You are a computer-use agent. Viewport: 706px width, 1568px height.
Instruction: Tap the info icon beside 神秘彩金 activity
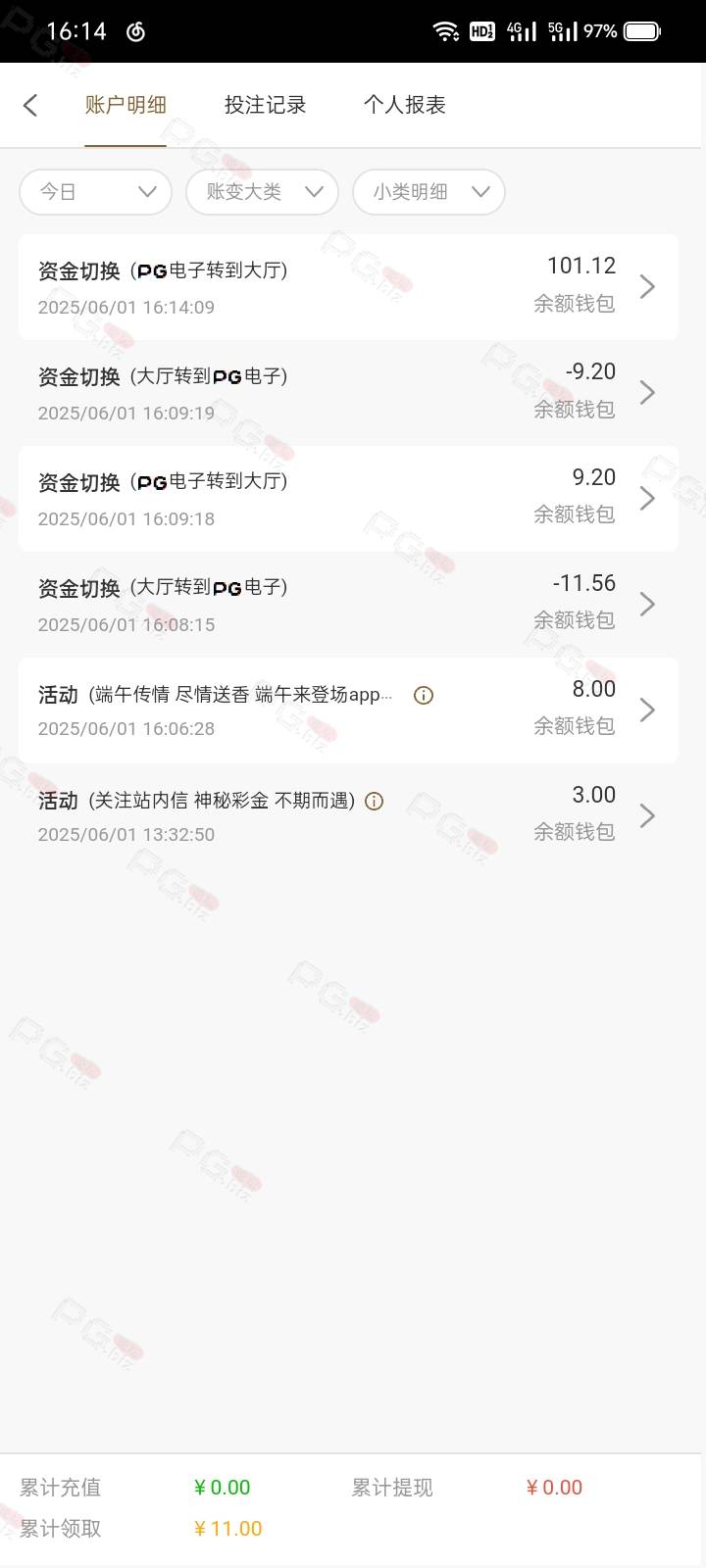tap(374, 802)
